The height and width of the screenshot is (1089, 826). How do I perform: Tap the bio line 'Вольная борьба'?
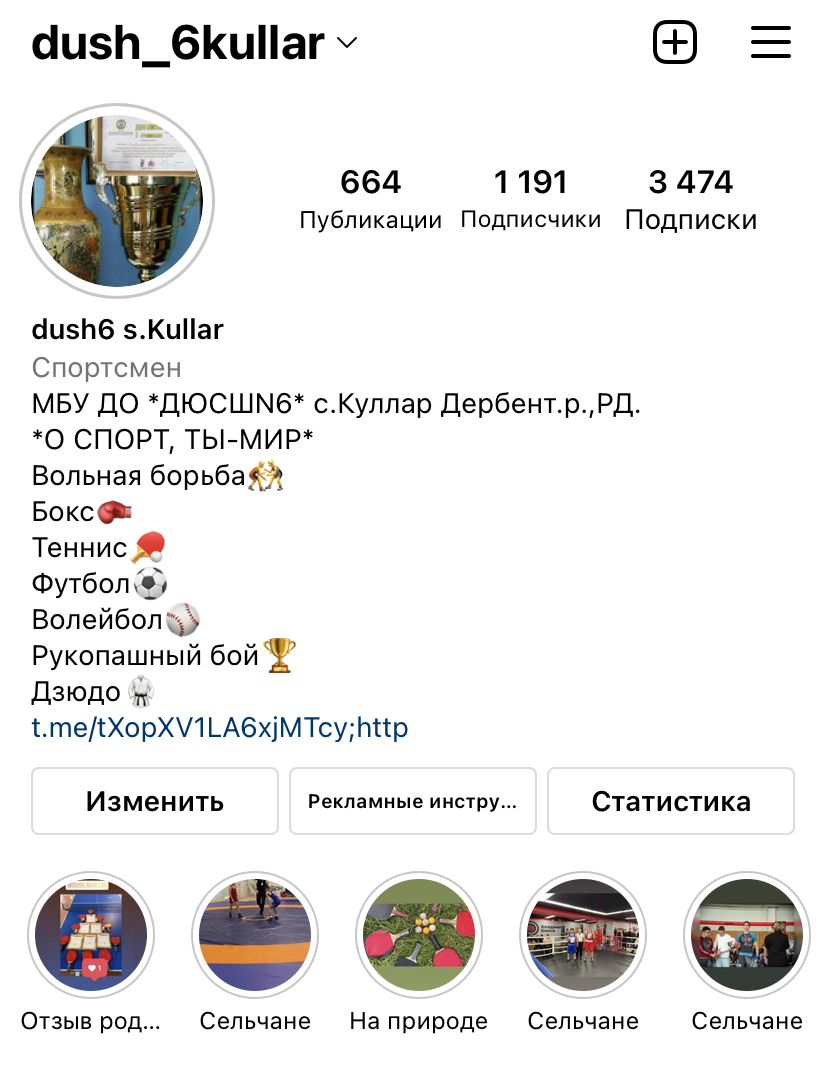tap(140, 475)
